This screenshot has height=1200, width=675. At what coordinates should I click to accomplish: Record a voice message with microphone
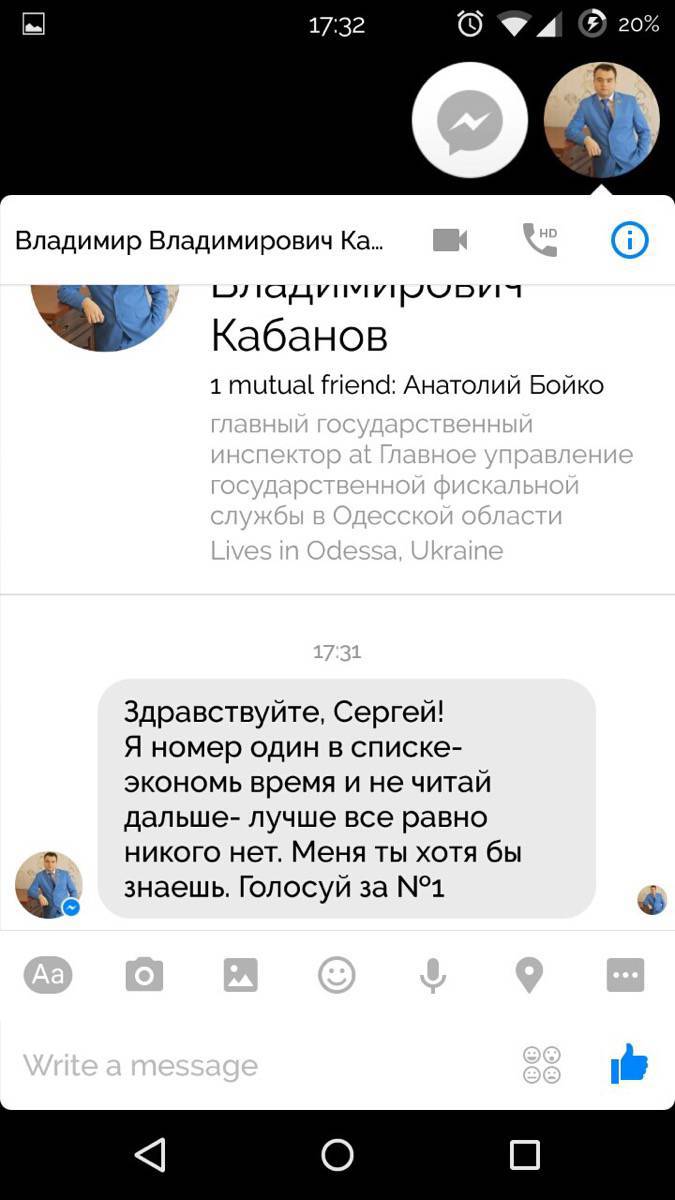pos(433,974)
